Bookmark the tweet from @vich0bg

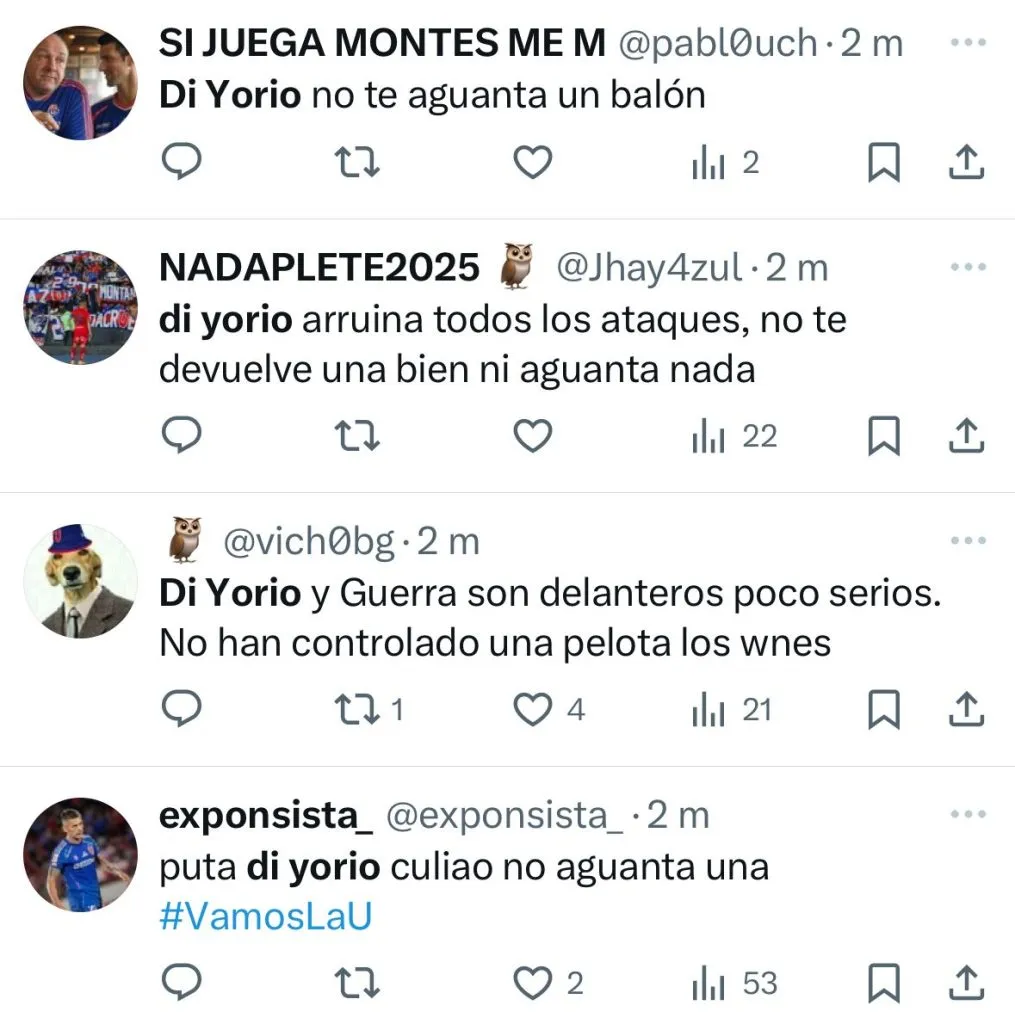click(x=883, y=710)
